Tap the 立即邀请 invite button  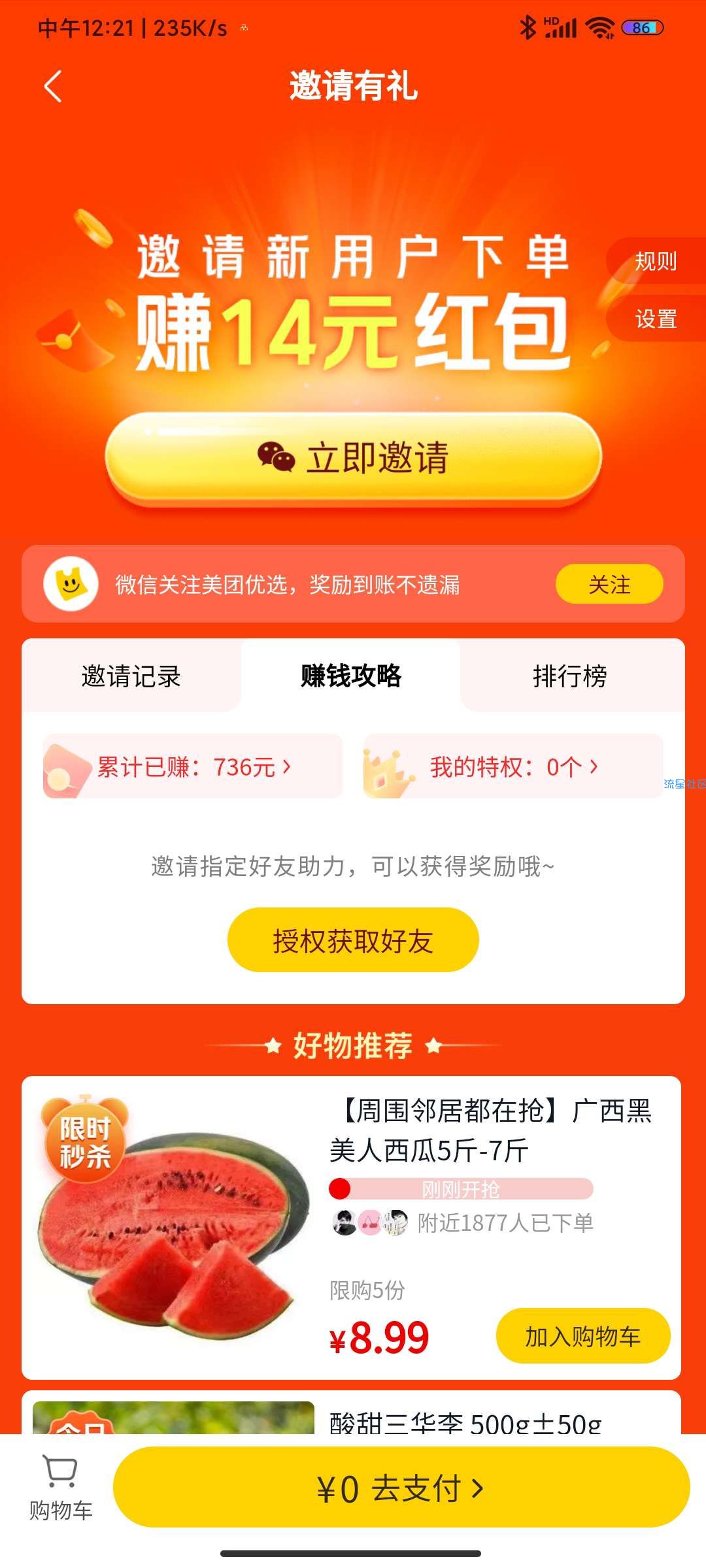[x=353, y=457]
